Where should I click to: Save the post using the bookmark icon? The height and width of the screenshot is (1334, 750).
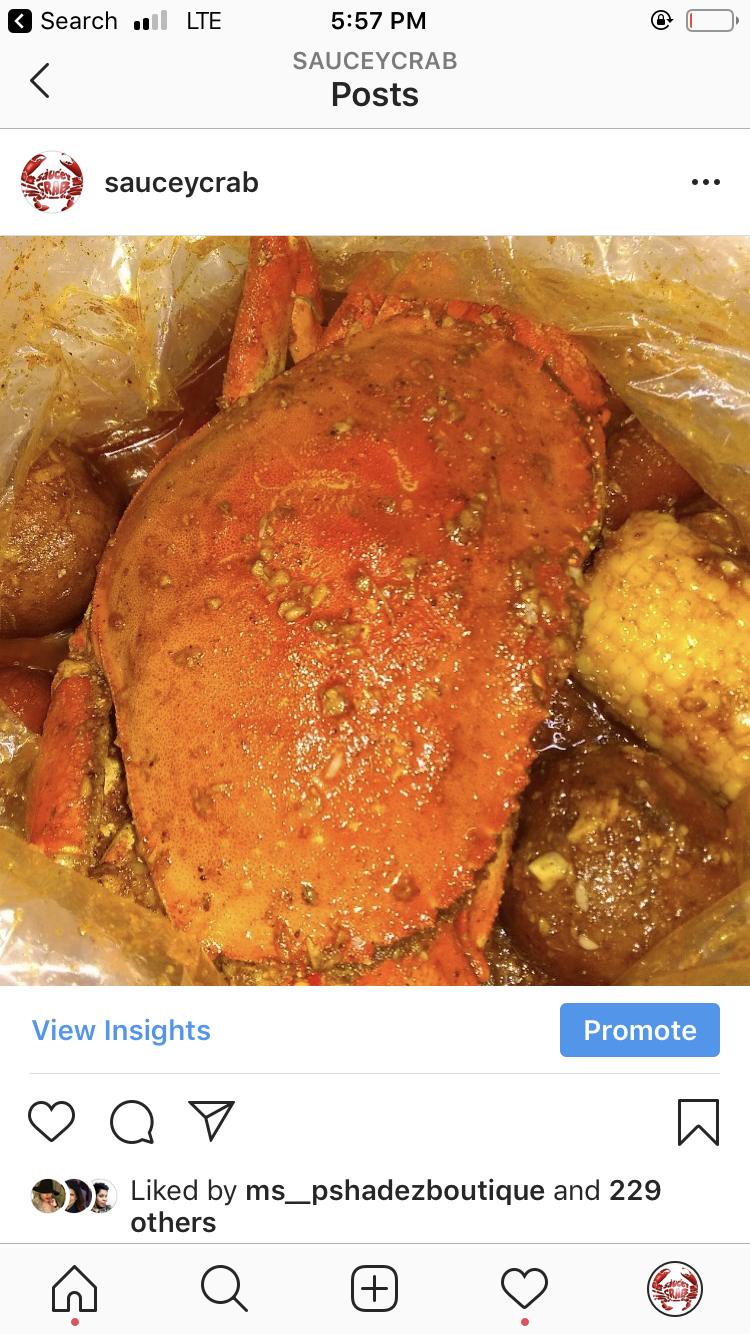coord(699,1122)
